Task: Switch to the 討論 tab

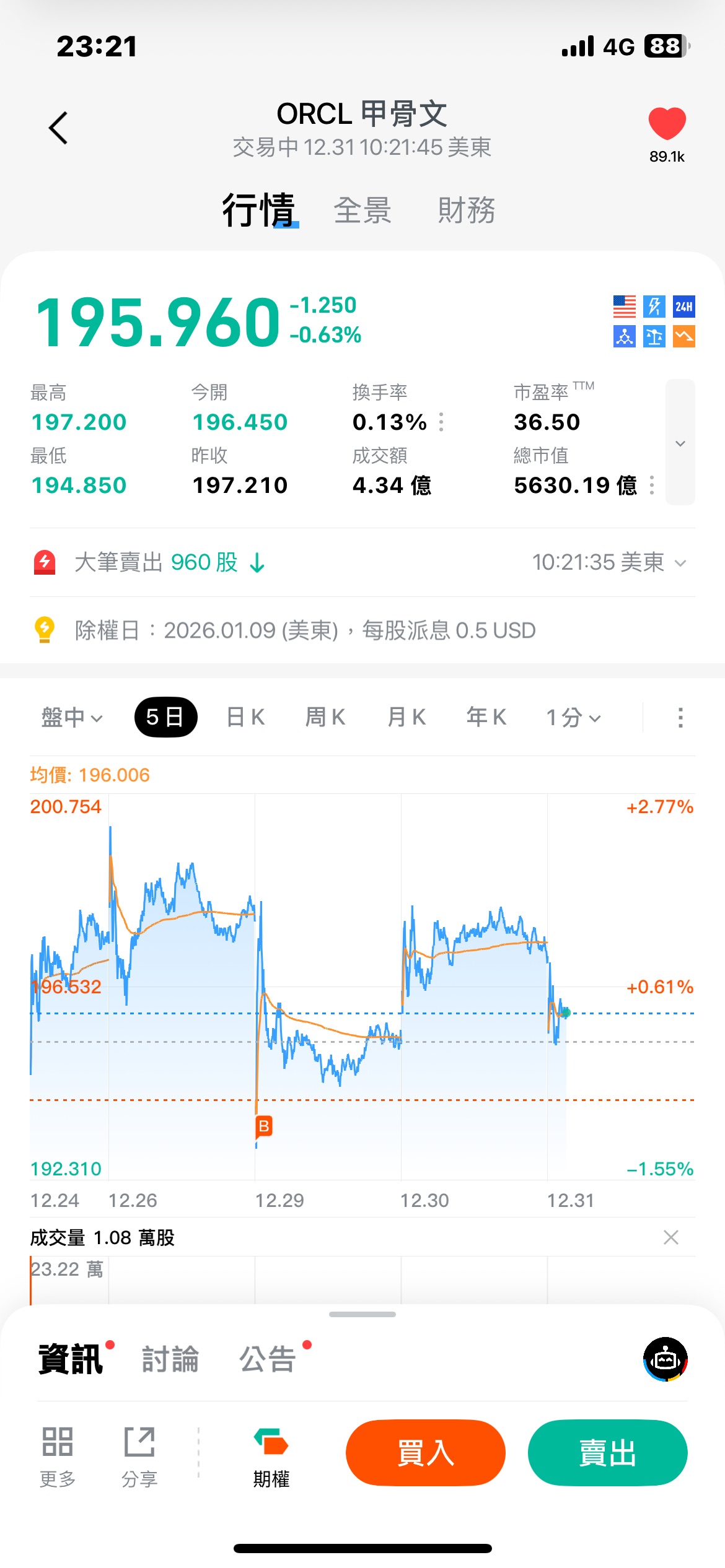Action: (x=170, y=1359)
